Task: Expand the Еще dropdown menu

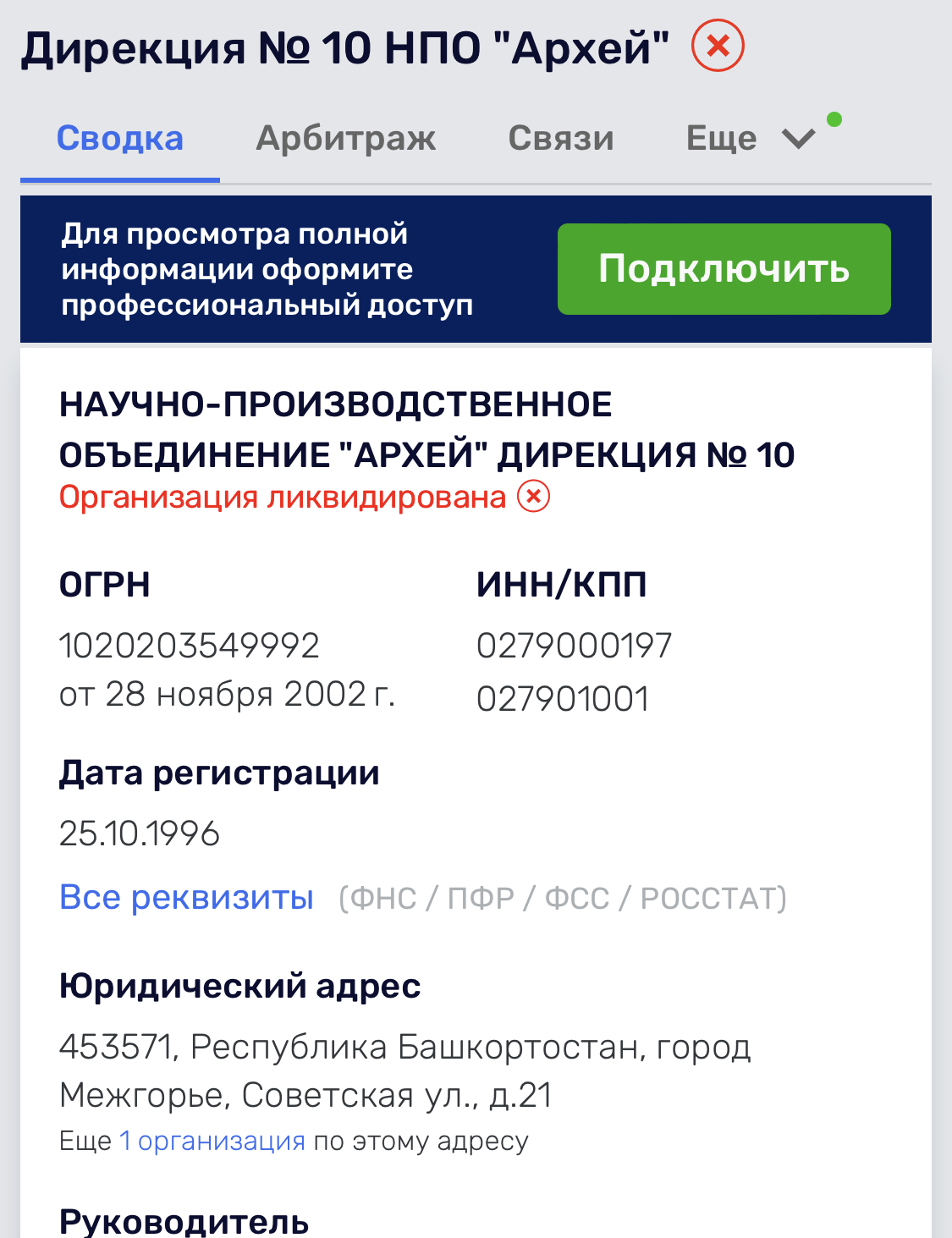Action: point(750,139)
